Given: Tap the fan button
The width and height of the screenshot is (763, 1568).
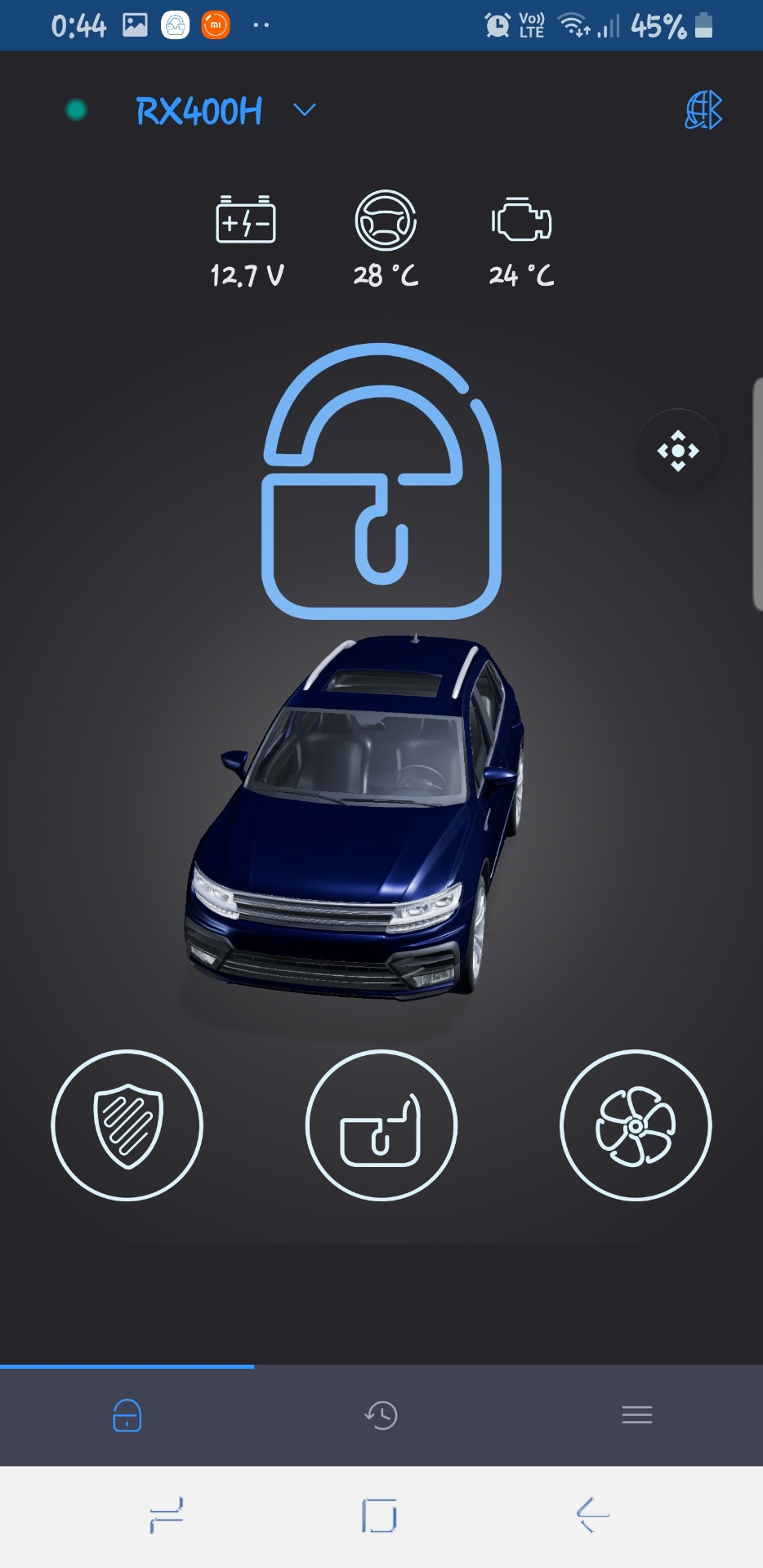Looking at the screenshot, I should (636, 1125).
